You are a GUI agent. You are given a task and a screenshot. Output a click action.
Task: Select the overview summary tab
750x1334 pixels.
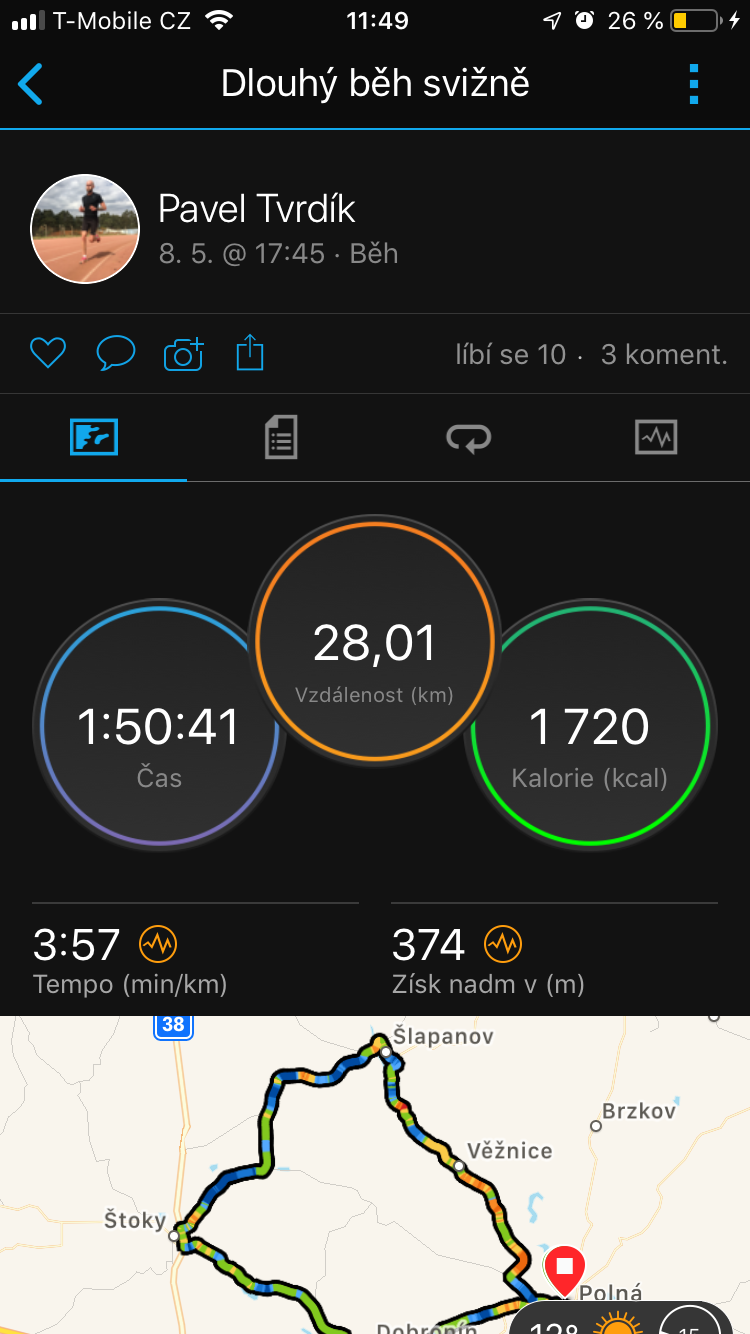pyautogui.click(x=94, y=438)
